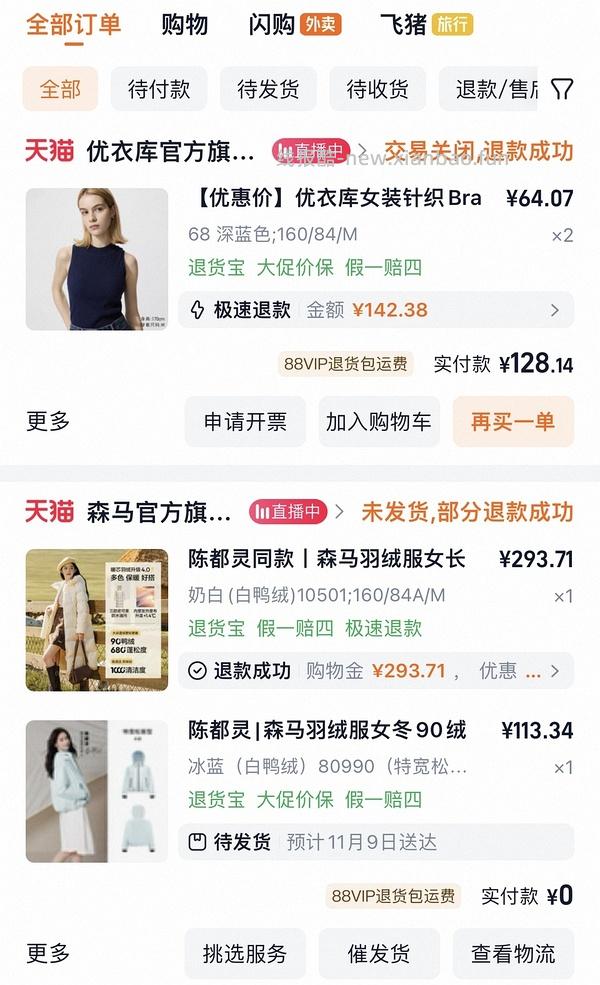Select the 待付款 filter chip
The image size is (600, 985).
point(159,89)
